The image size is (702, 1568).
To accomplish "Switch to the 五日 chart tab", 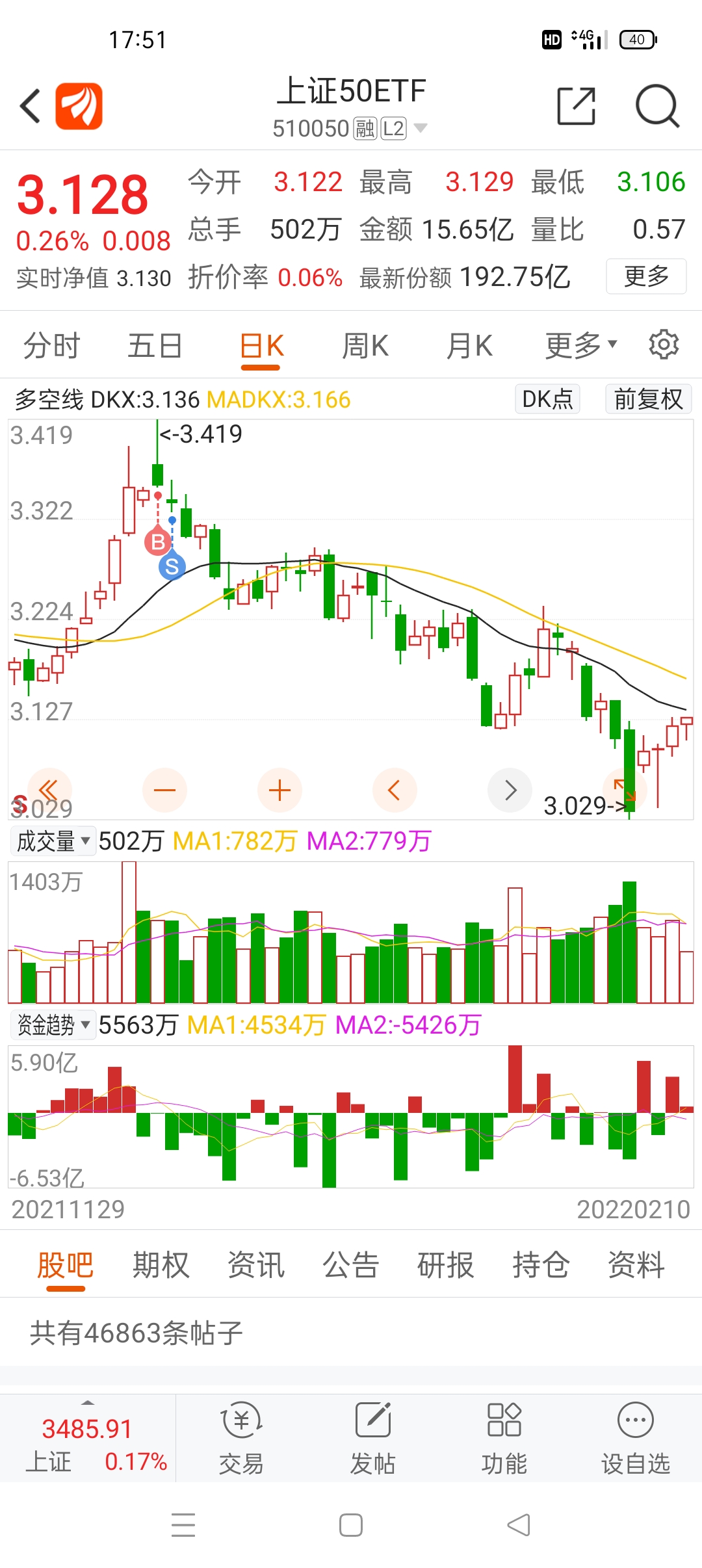I will pos(155,345).
